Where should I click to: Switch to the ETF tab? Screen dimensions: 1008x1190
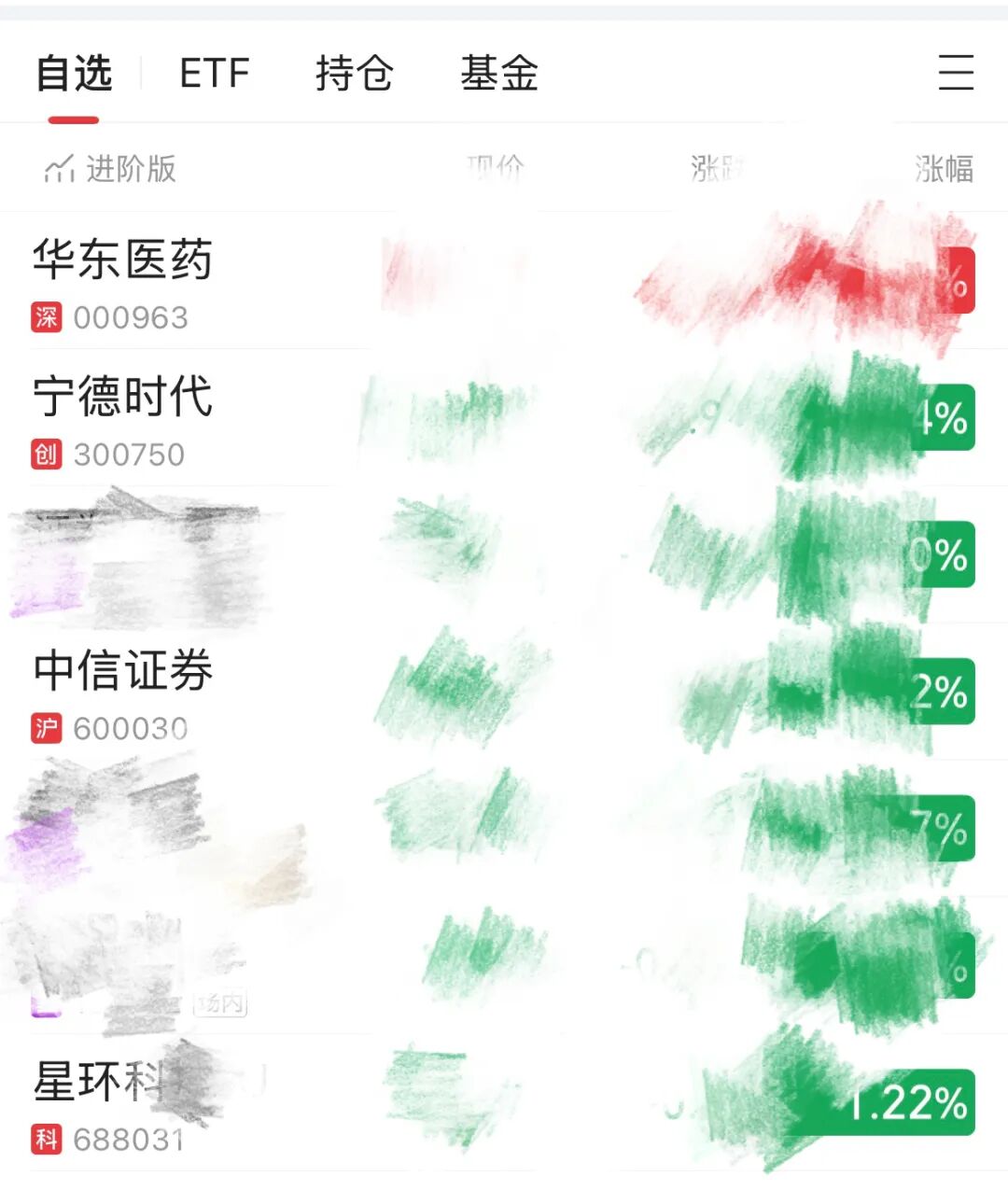[214, 73]
